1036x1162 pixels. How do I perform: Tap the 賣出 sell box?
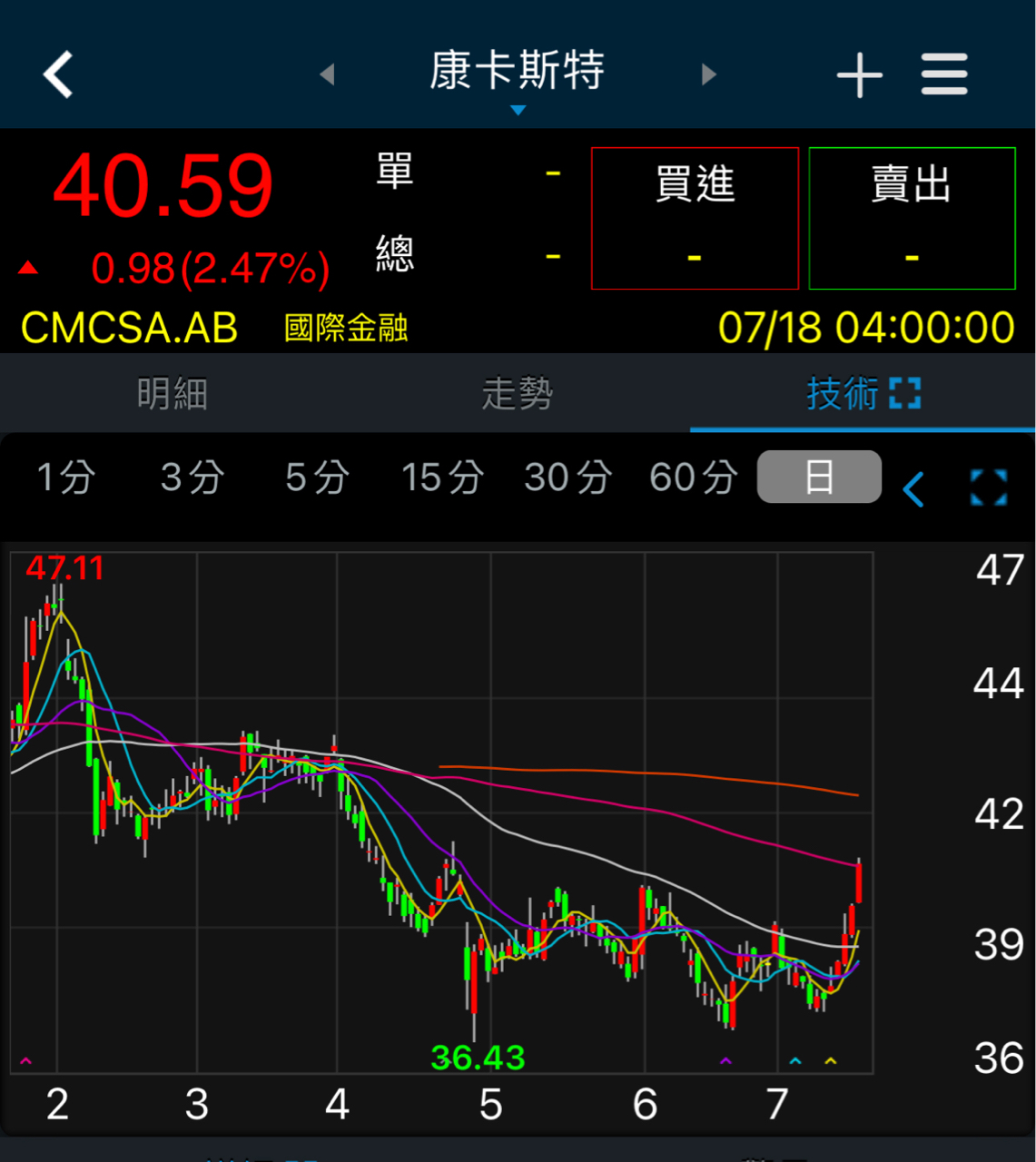tap(912, 219)
